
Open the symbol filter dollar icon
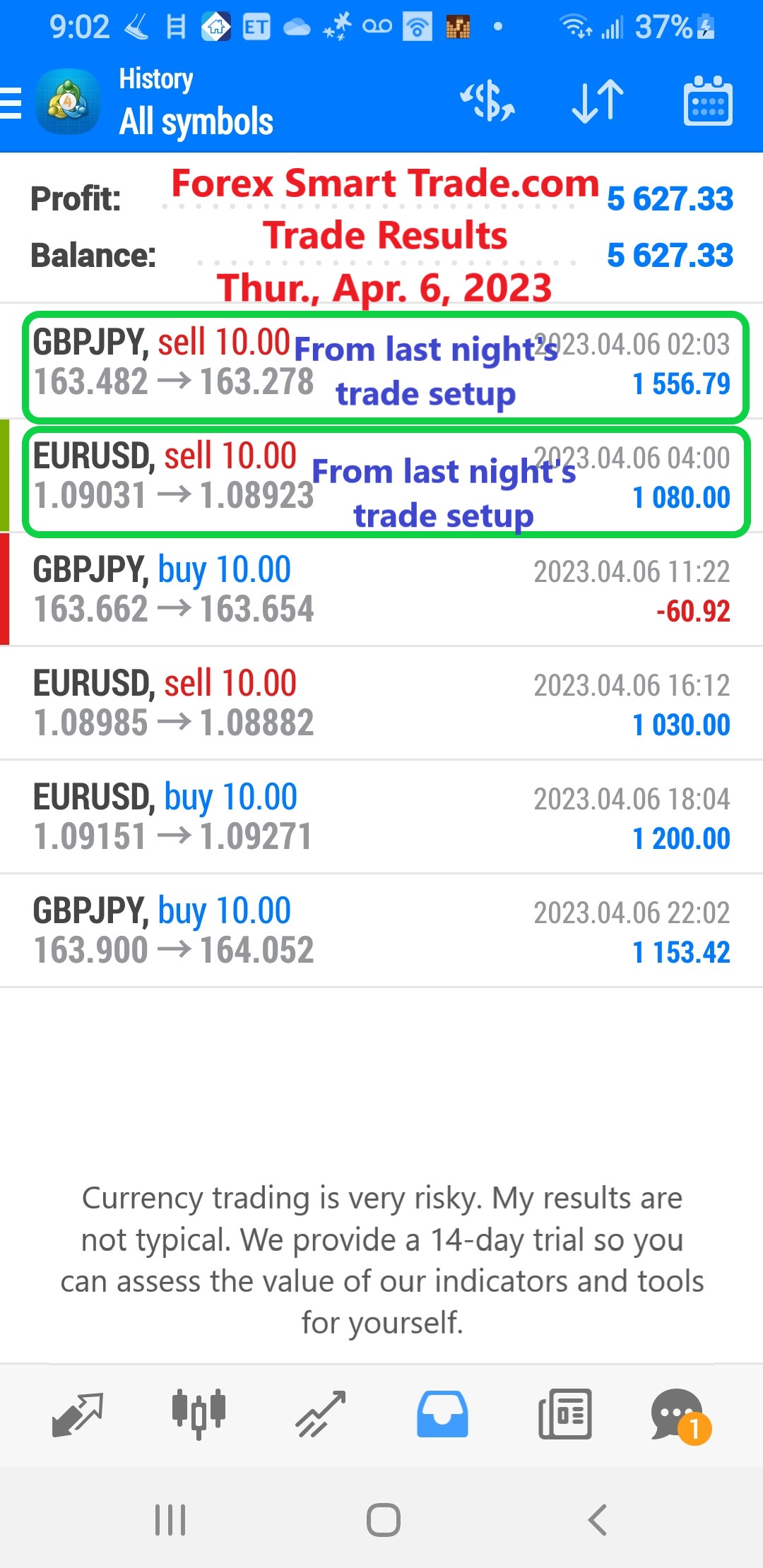[x=487, y=102]
